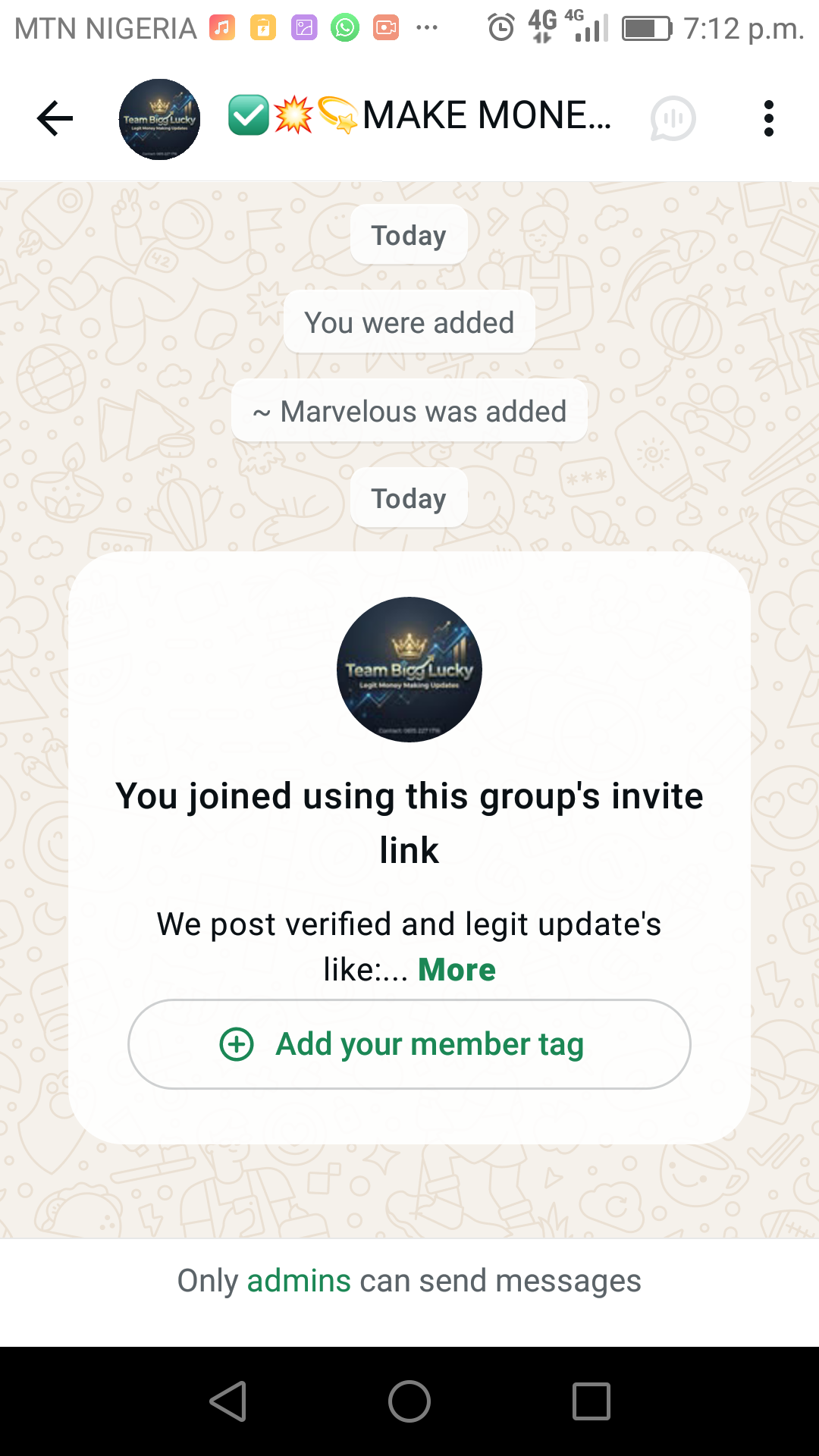
Task: Tap the system home button
Action: point(409,1401)
